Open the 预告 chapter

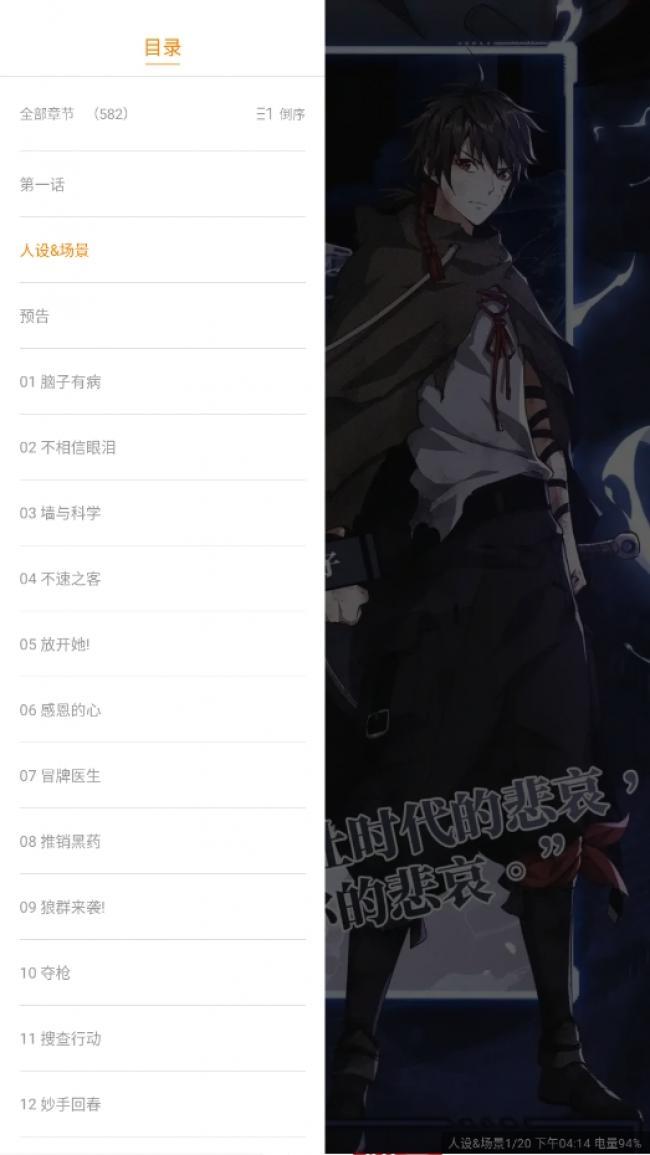[x=35, y=316]
